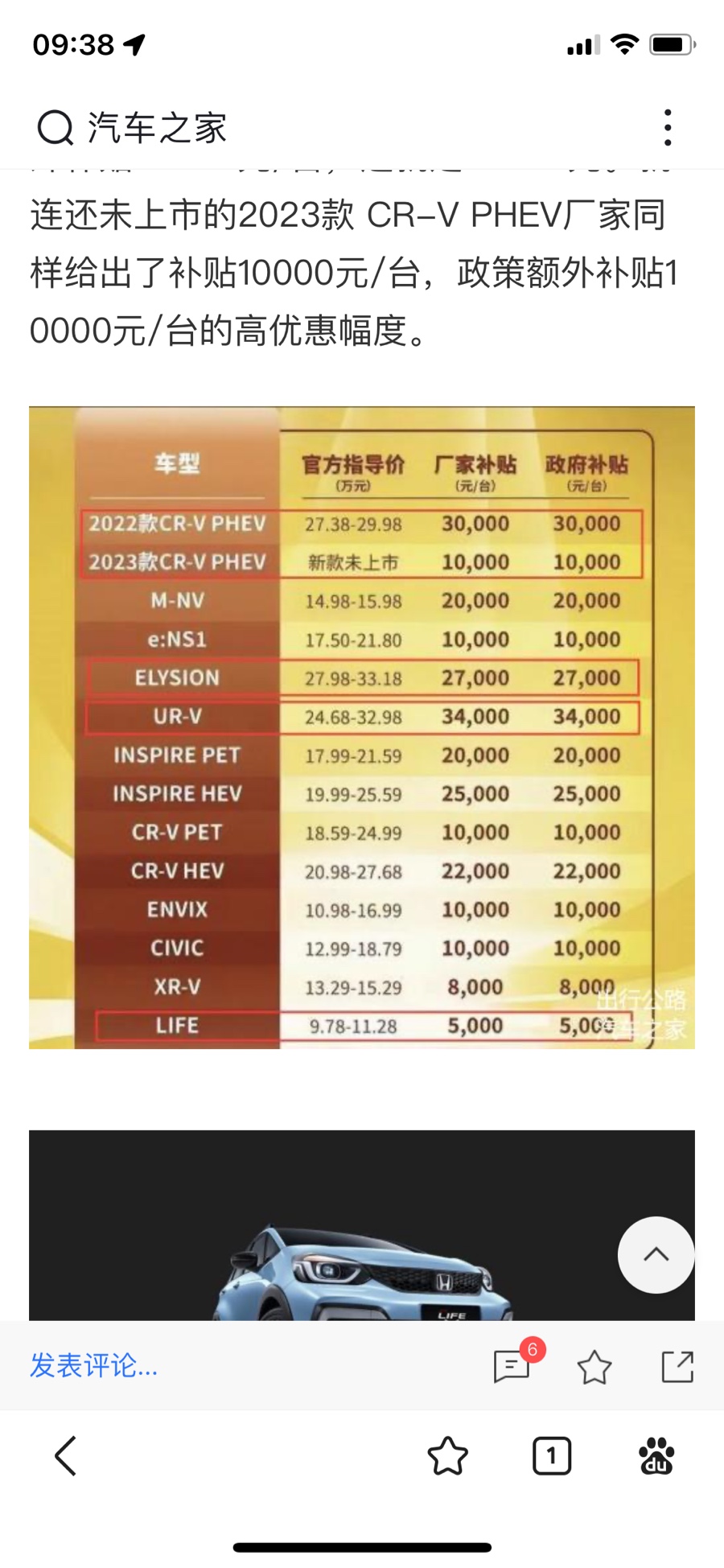Open the tab switcher showing 1
The width and height of the screenshot is (724, 1568).
coord(552,1455)
